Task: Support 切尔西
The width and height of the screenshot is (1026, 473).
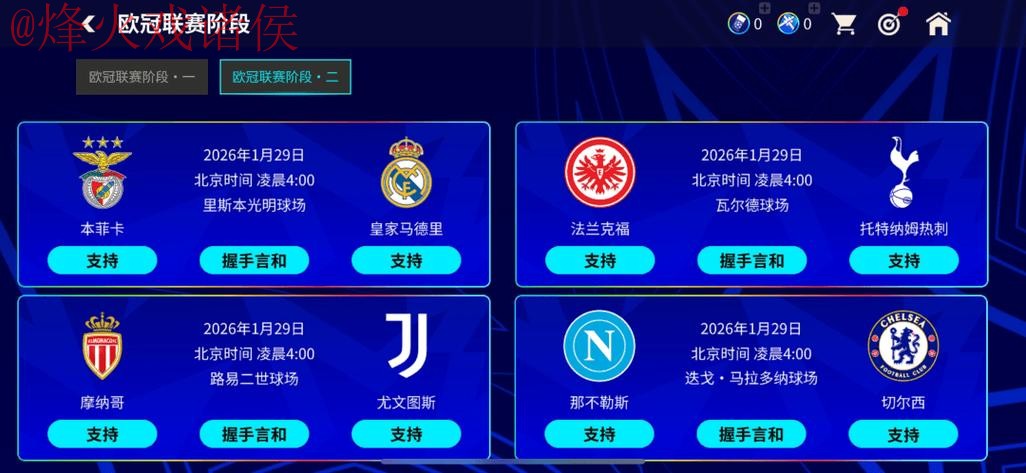Action: [x=904, y=434]
